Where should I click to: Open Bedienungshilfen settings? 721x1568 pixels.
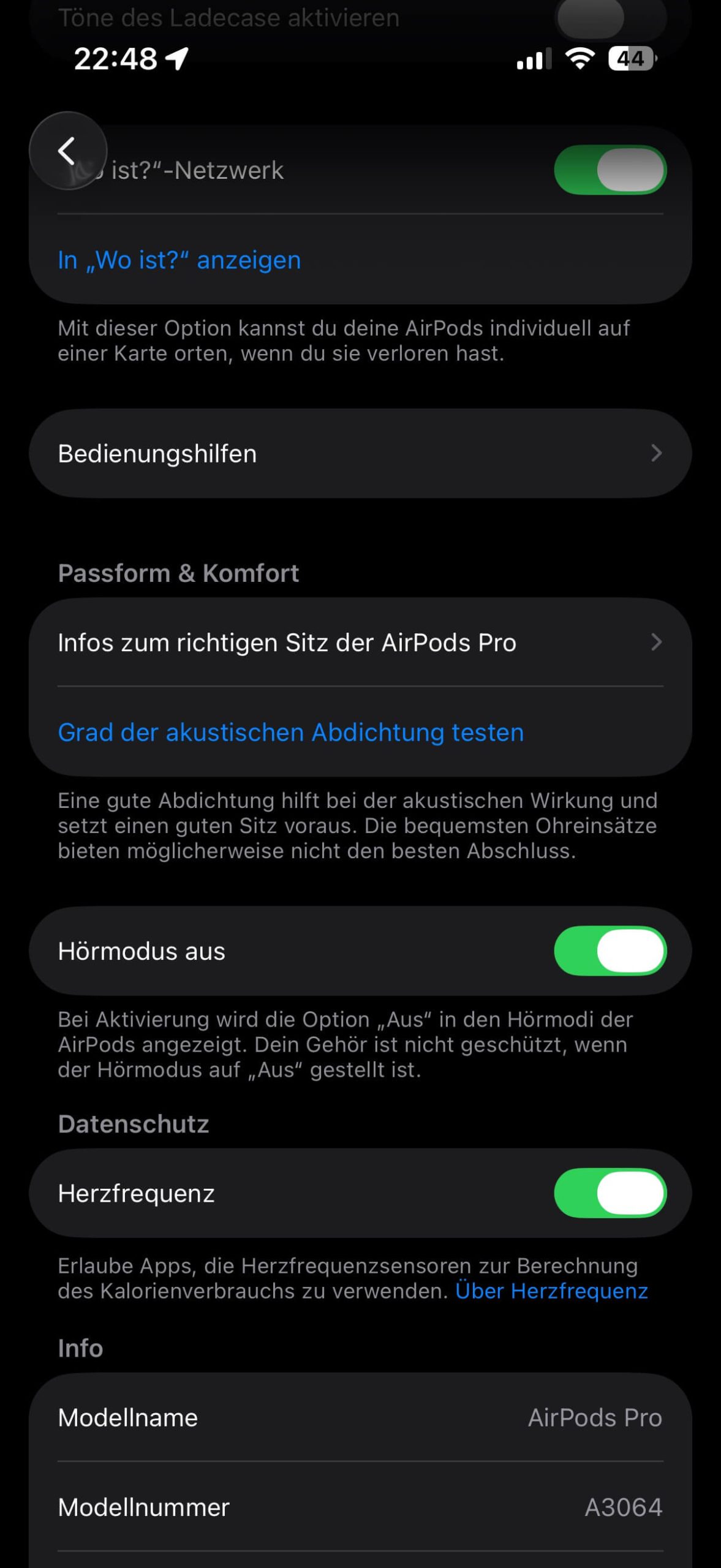360,454
